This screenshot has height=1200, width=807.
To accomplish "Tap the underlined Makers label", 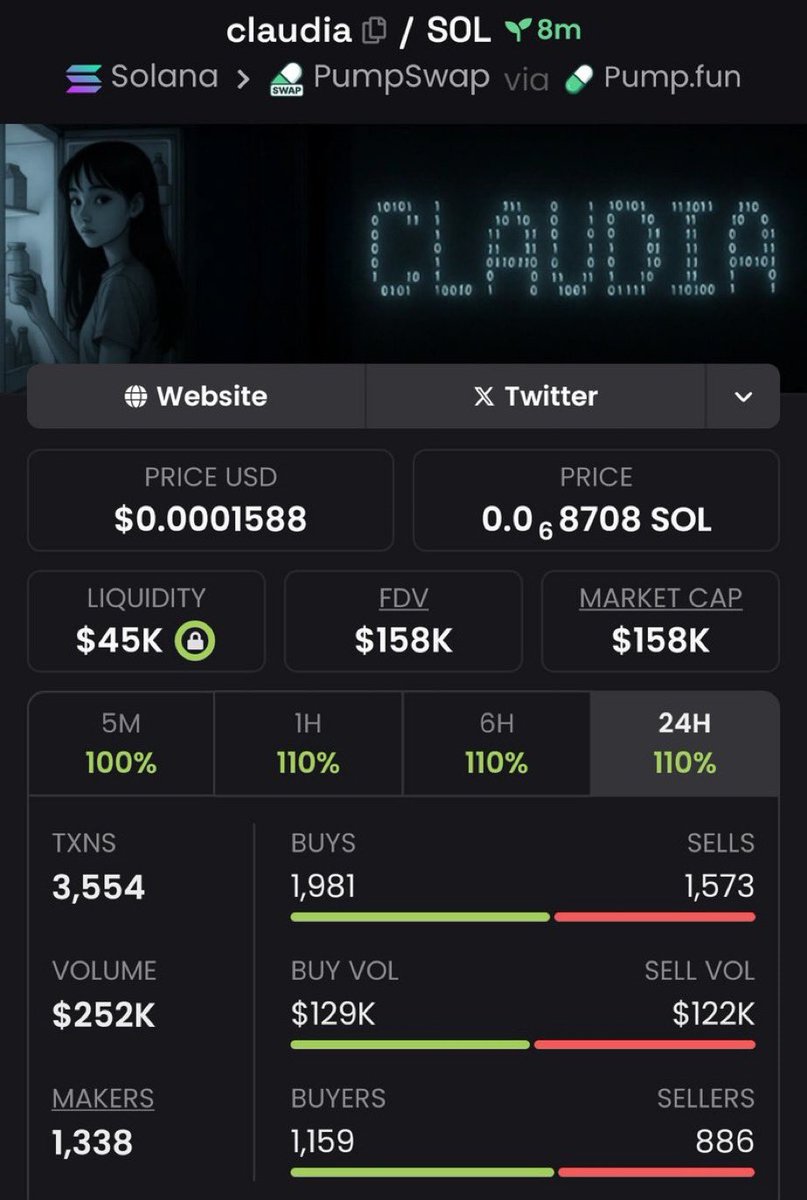I will (x=103, y=1098).
